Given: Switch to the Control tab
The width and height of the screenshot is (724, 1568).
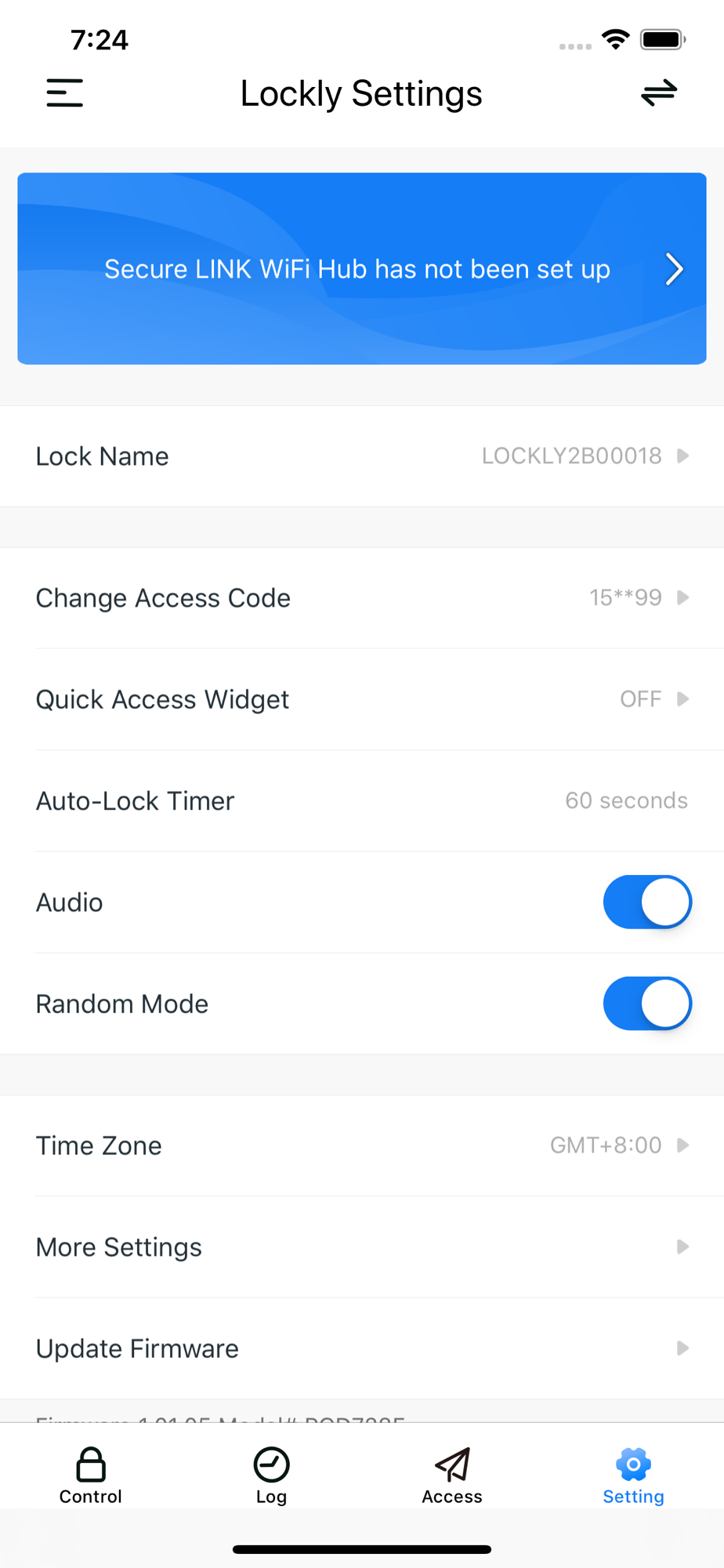Looking at the screenshot, I should click(x=91, y=1475).
